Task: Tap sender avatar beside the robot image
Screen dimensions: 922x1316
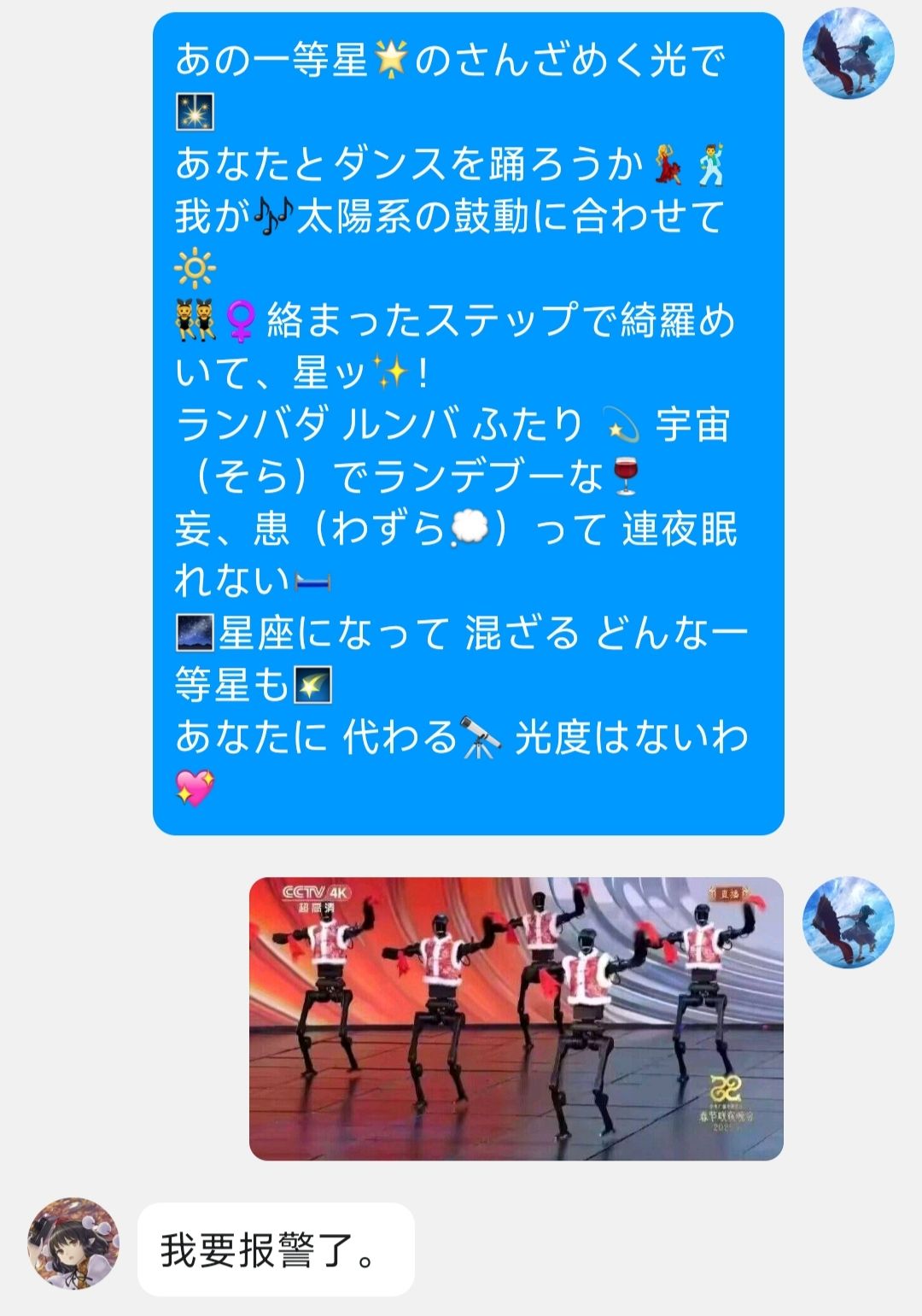Action: 848,922
